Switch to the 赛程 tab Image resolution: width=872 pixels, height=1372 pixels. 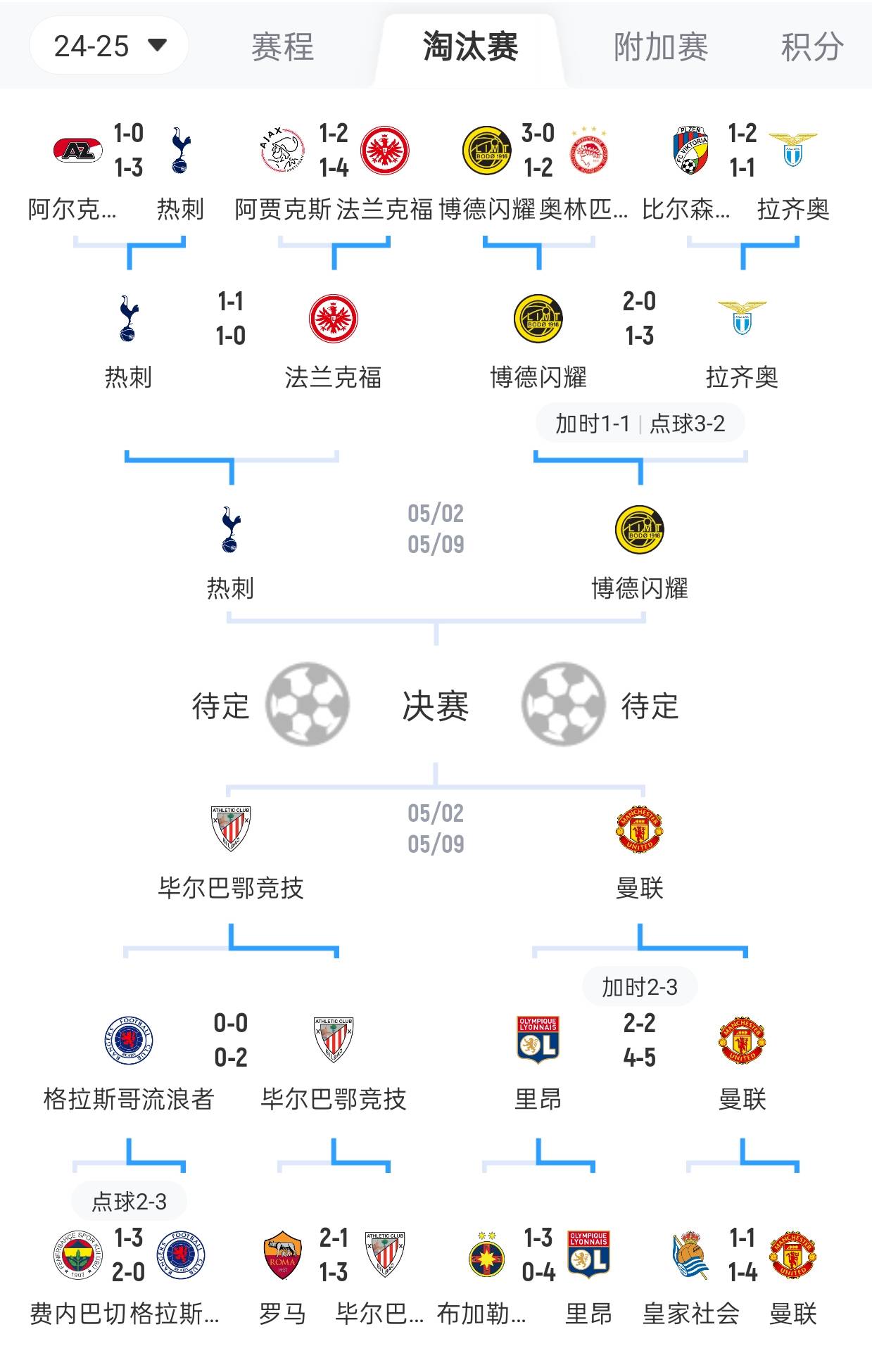(x=282, y=47)
